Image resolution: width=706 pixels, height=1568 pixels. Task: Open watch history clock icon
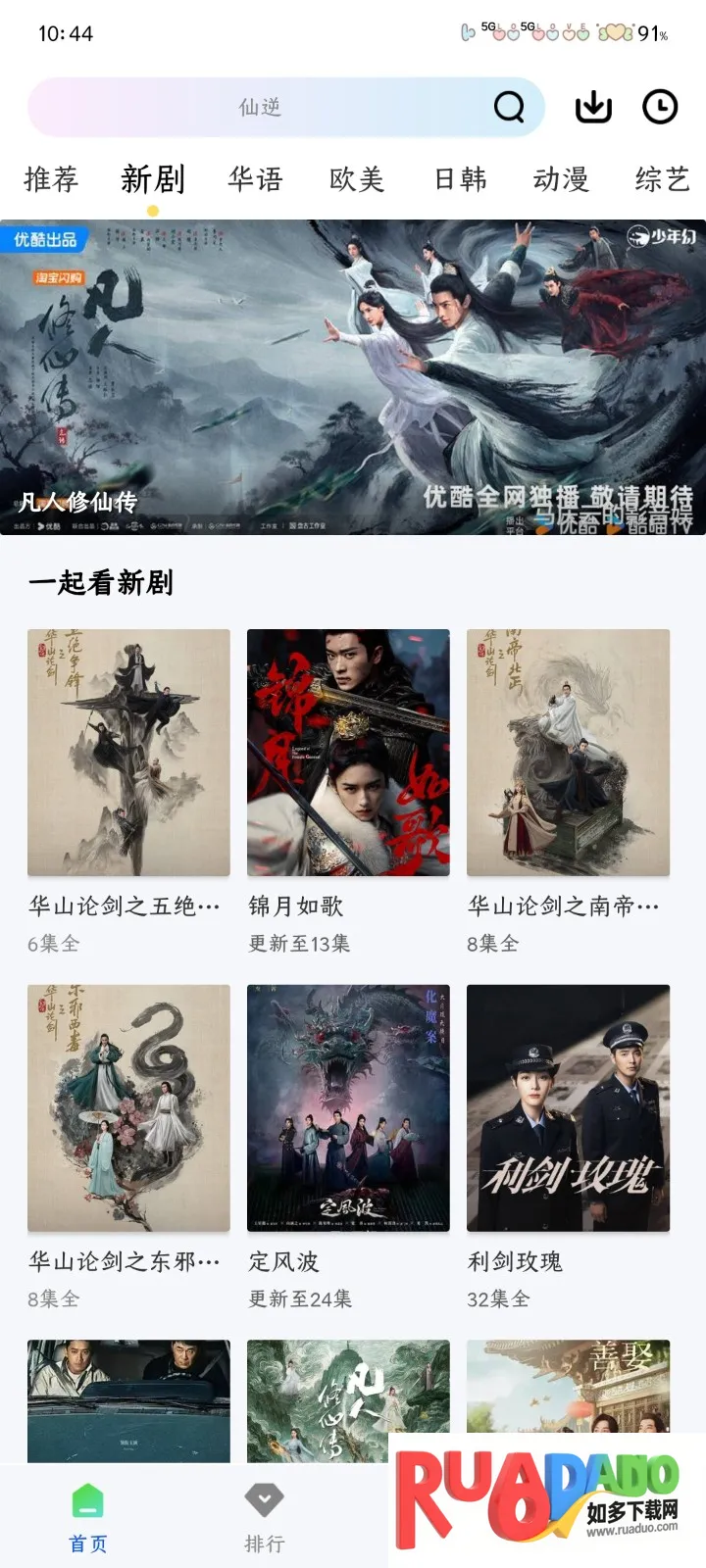tap(660, 107)
